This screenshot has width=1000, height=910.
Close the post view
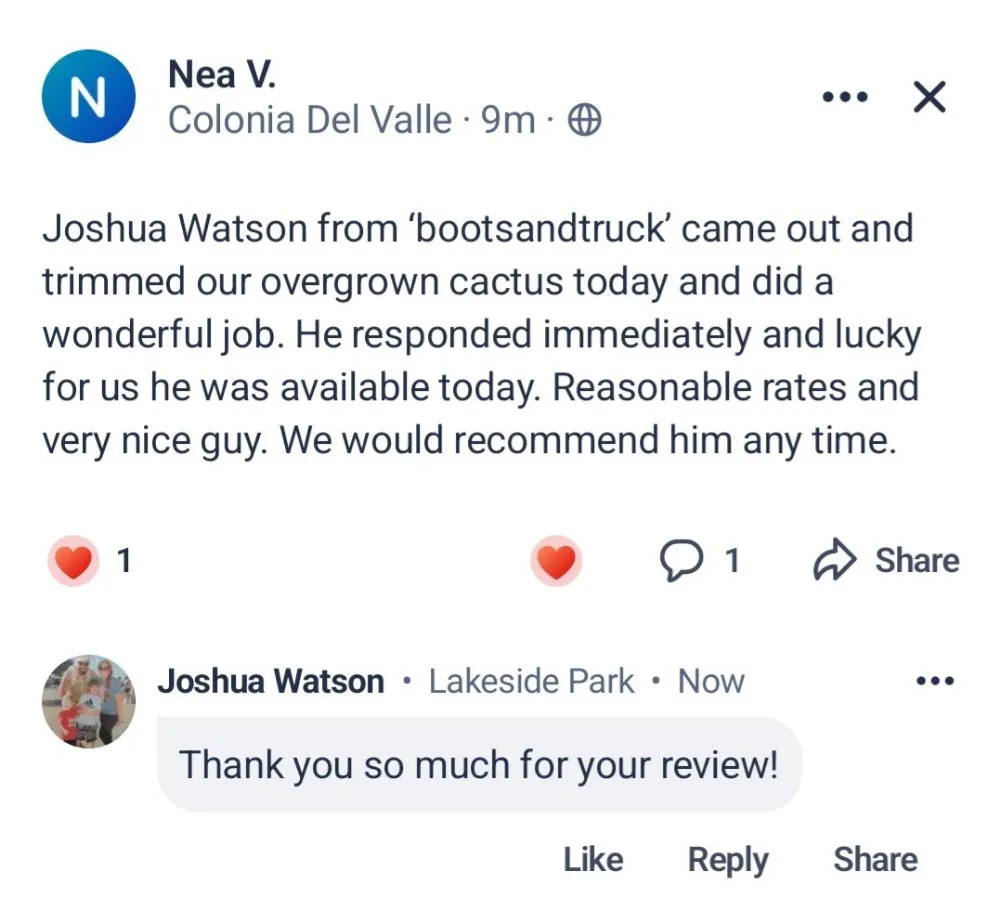930,98
